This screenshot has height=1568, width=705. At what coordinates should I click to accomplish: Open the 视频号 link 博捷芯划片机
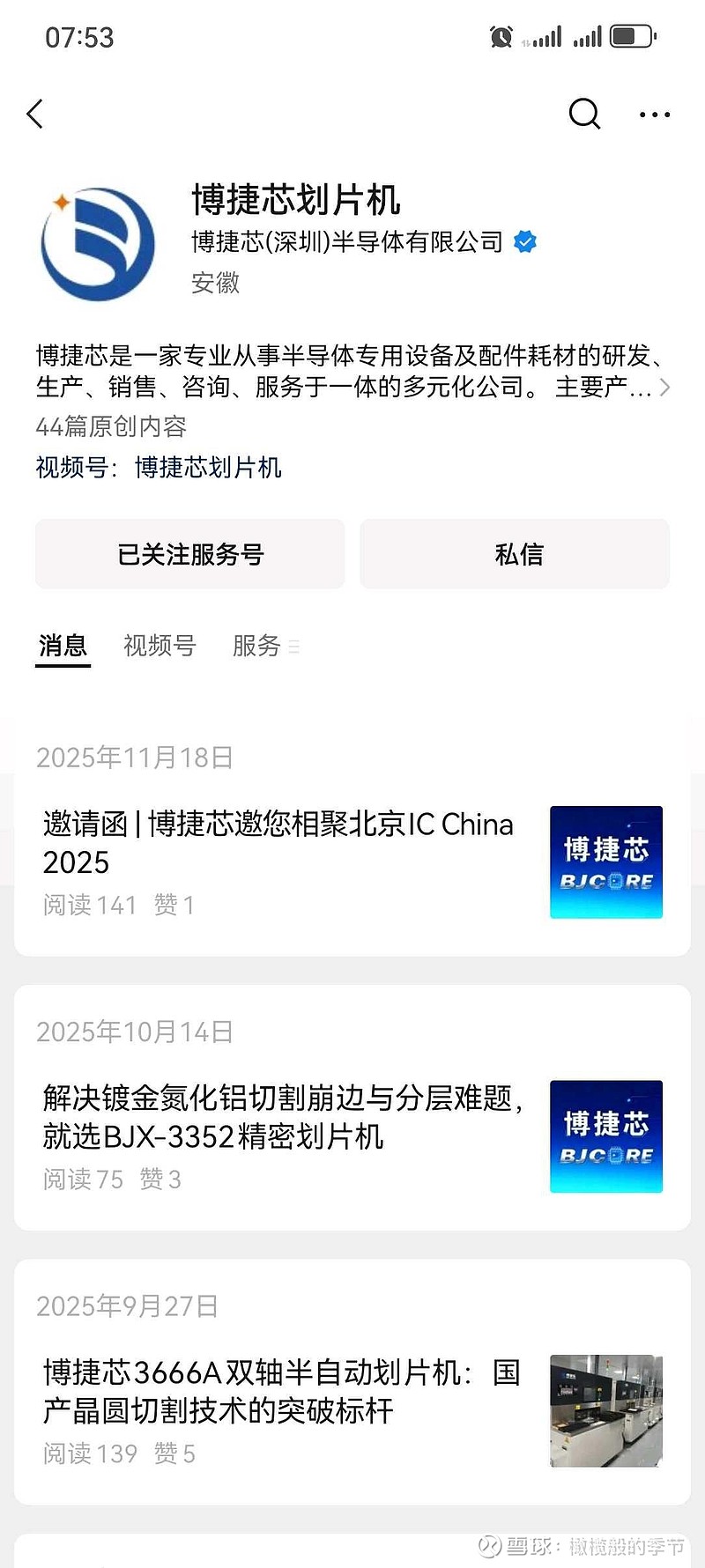click(208, 468)
